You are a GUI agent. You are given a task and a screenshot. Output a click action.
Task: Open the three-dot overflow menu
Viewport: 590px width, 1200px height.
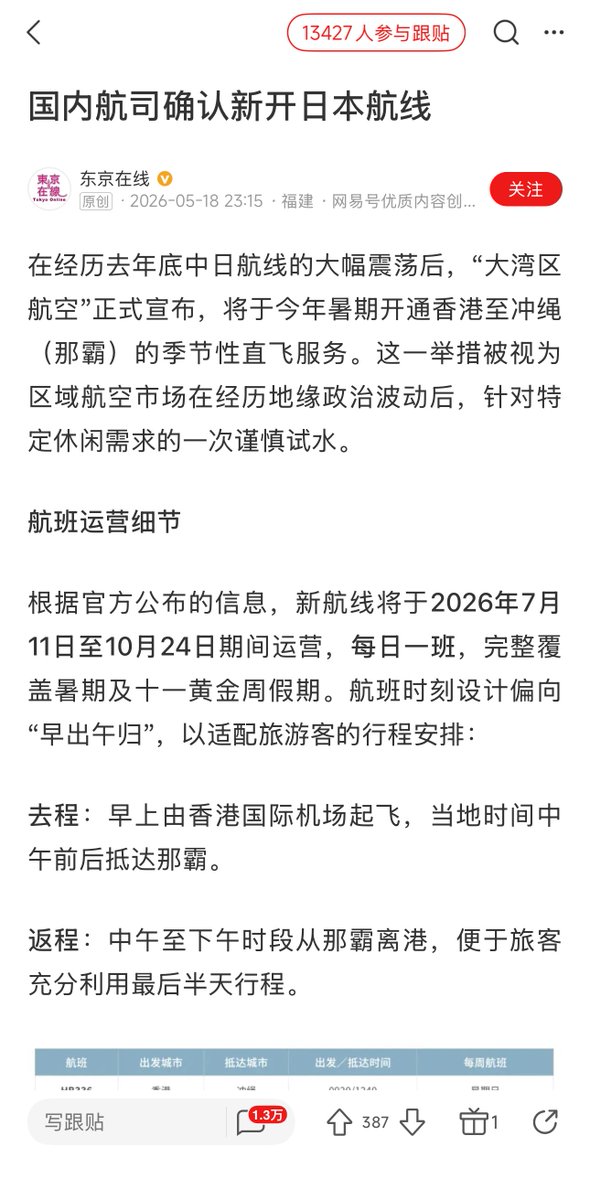[554, 33]
